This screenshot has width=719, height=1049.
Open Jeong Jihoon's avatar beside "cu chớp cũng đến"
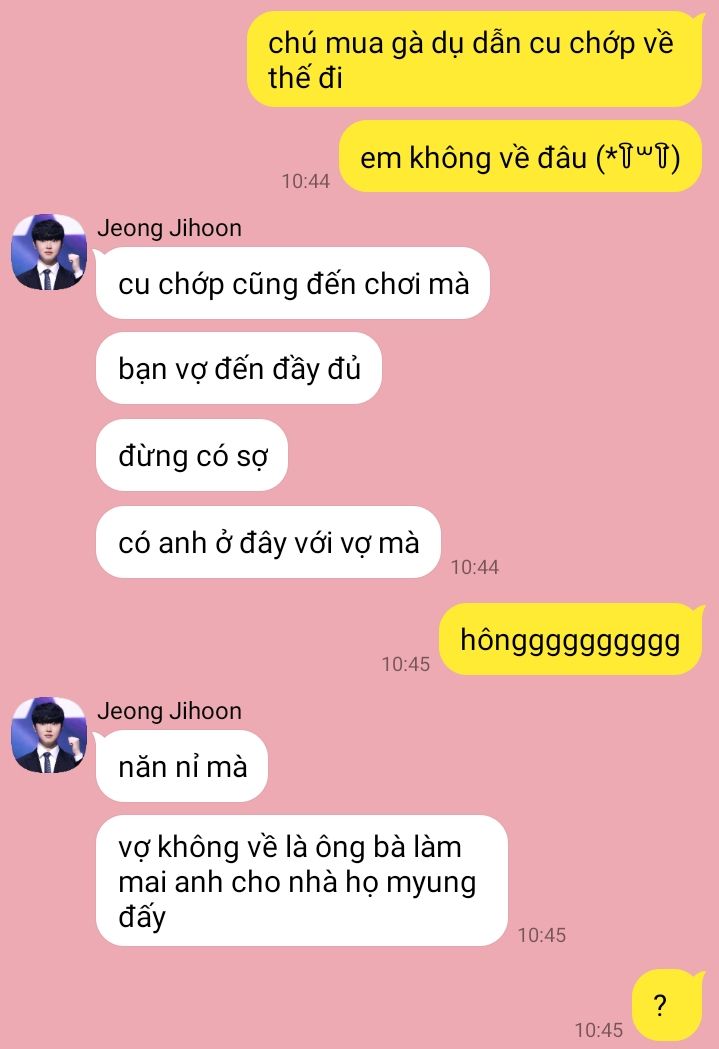coord(48,253)
